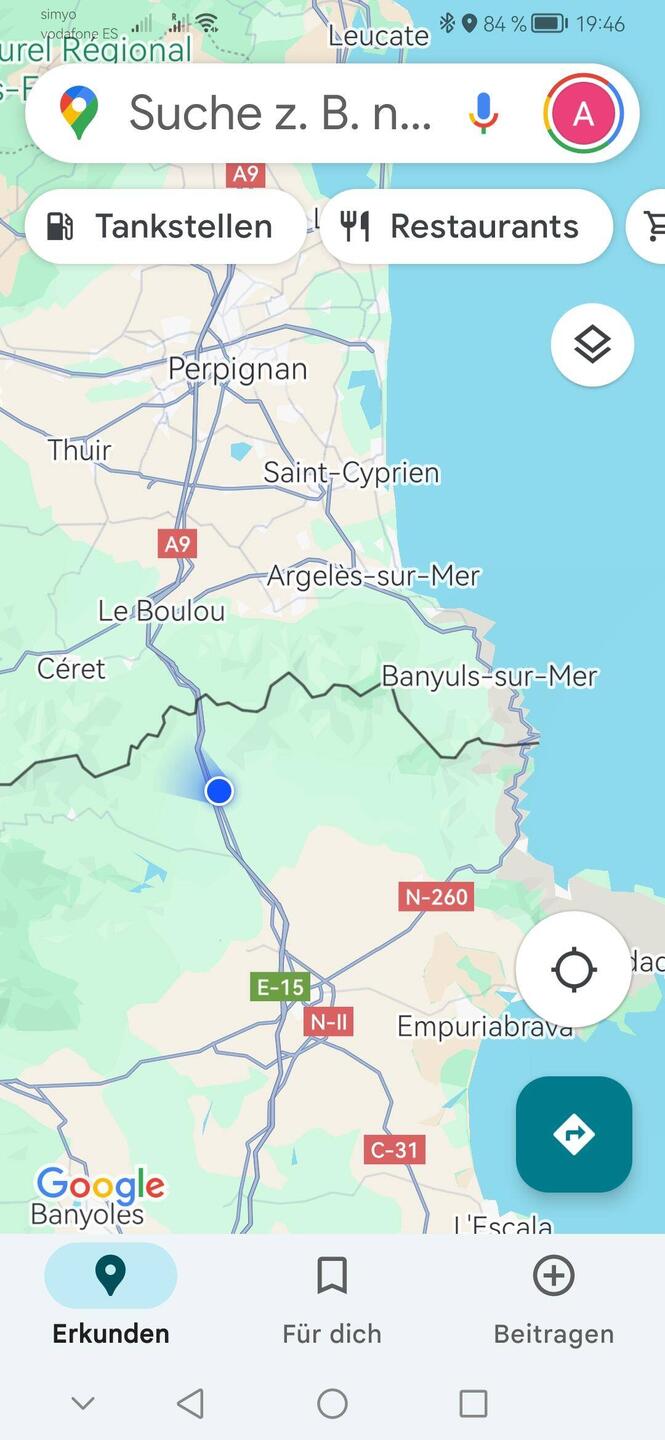Start voice search with the microphone

pyautogui.click(x=483, y=113)
